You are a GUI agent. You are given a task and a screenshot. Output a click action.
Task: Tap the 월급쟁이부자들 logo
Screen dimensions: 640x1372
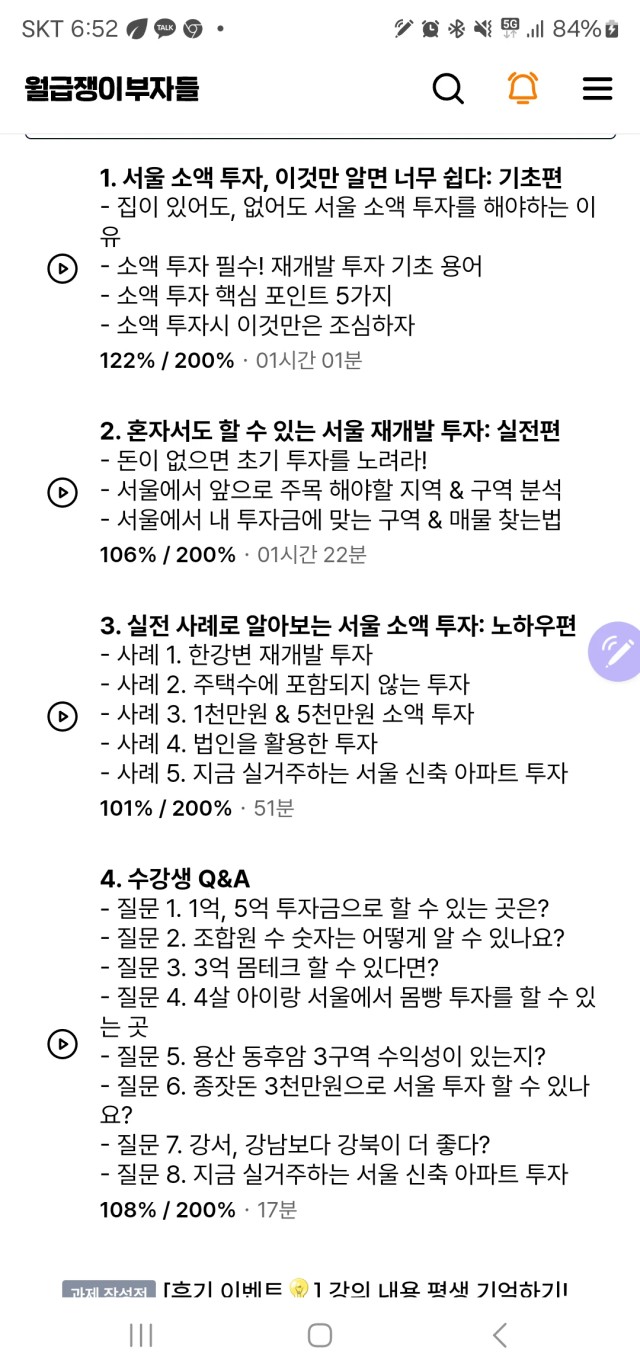point(112,89)
